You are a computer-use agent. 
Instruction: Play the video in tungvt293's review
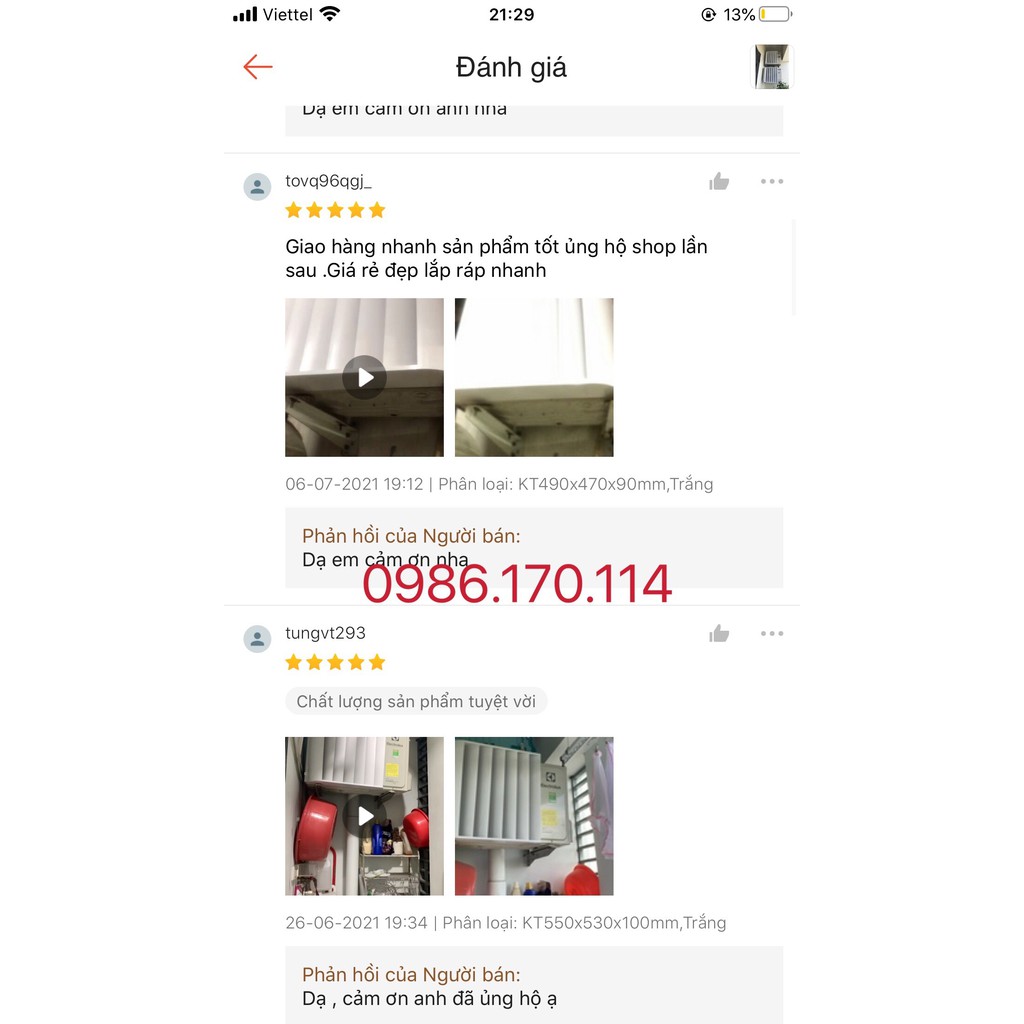[x=364, y=816]
